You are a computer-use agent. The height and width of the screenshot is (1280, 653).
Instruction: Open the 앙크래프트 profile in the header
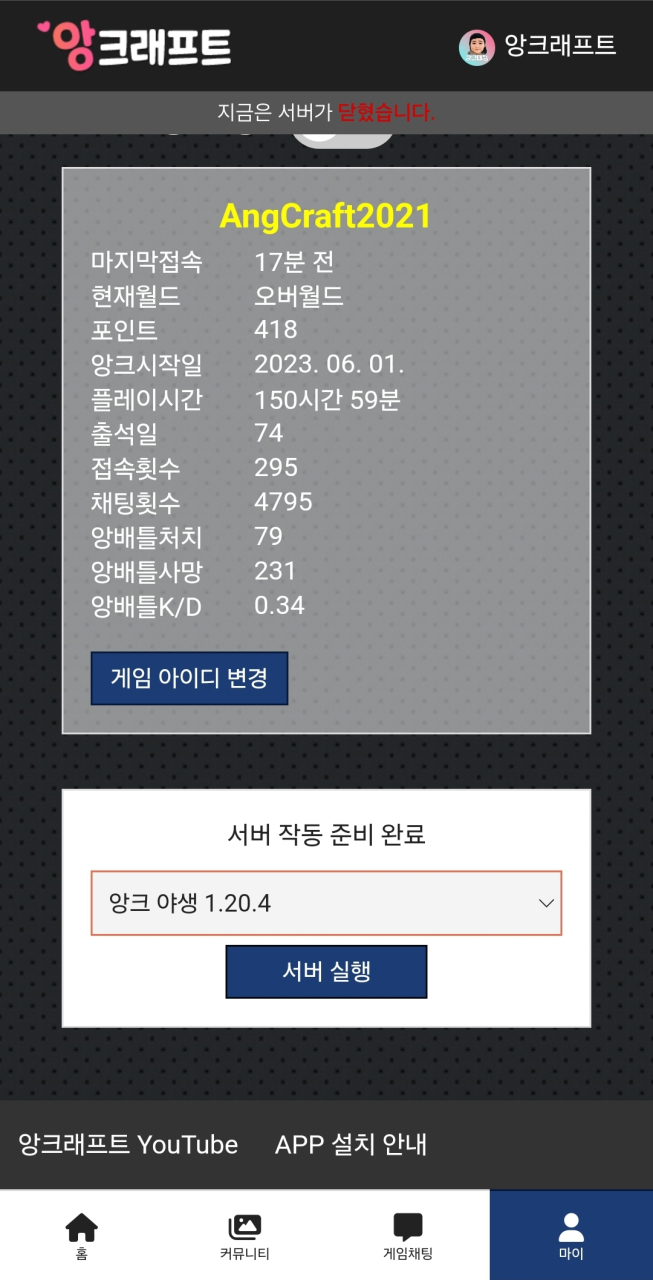click(x=538, y=46)
